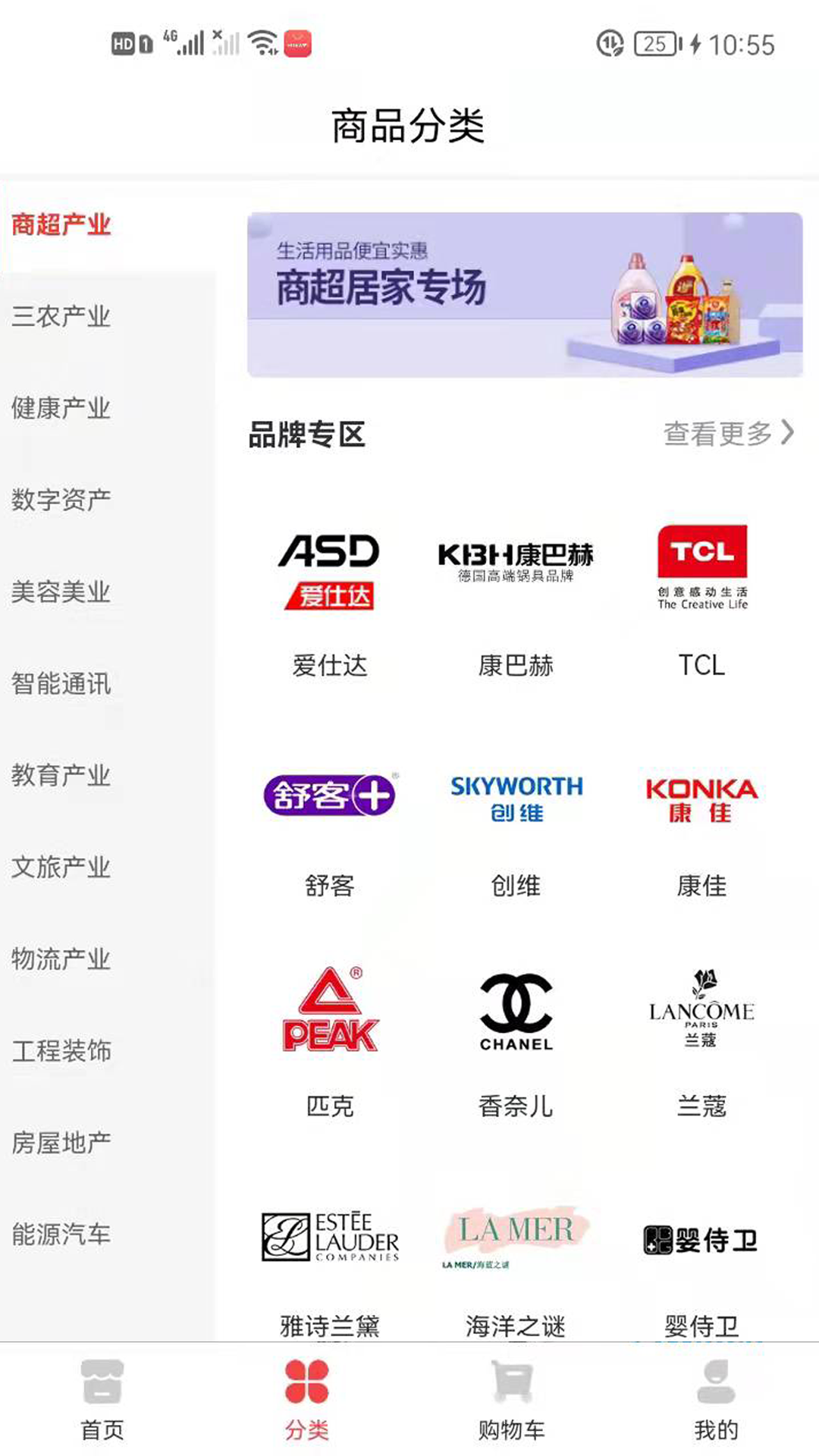
Task: Select the 智能通讯 category
Action: click(61, 683)
